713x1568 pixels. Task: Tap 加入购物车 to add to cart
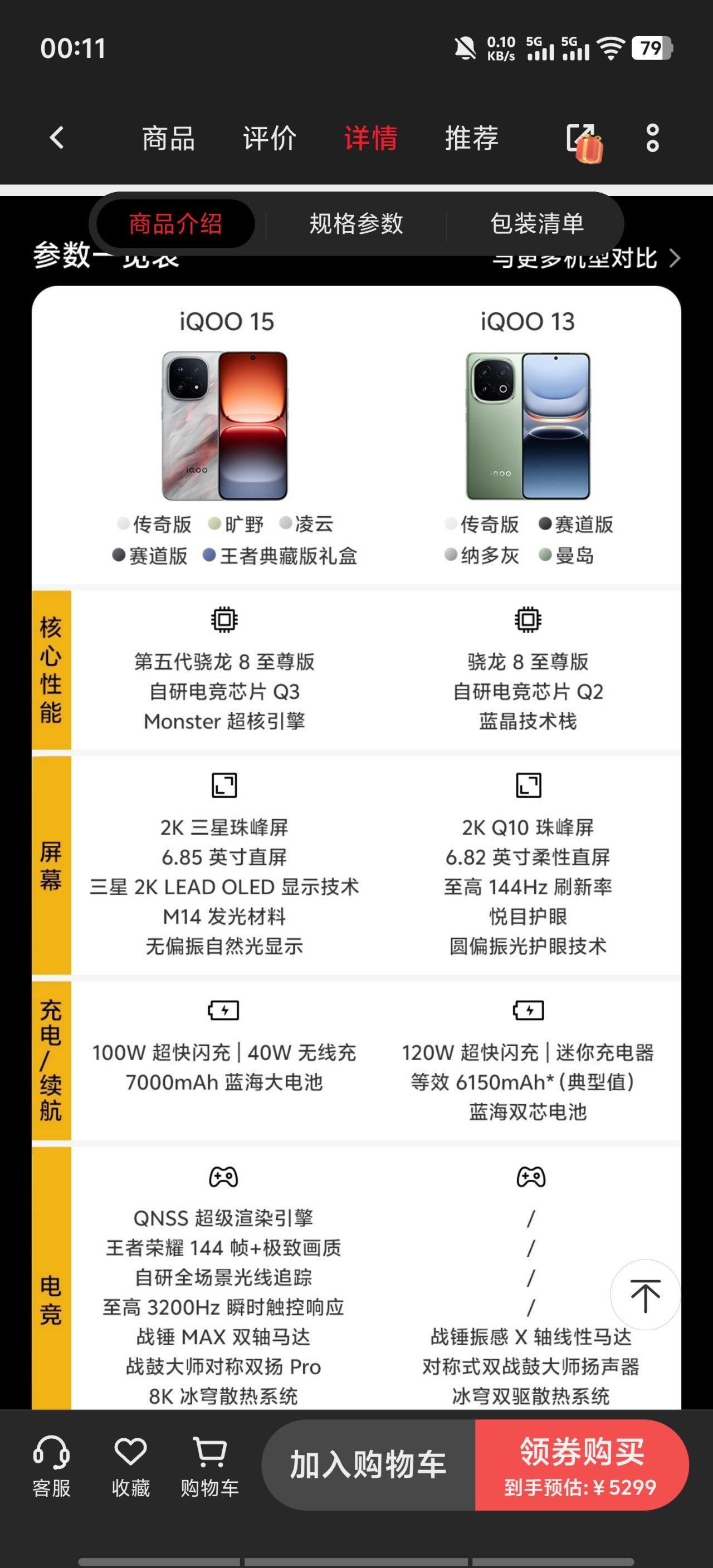pyautogui.click(x=368, y=1464)
